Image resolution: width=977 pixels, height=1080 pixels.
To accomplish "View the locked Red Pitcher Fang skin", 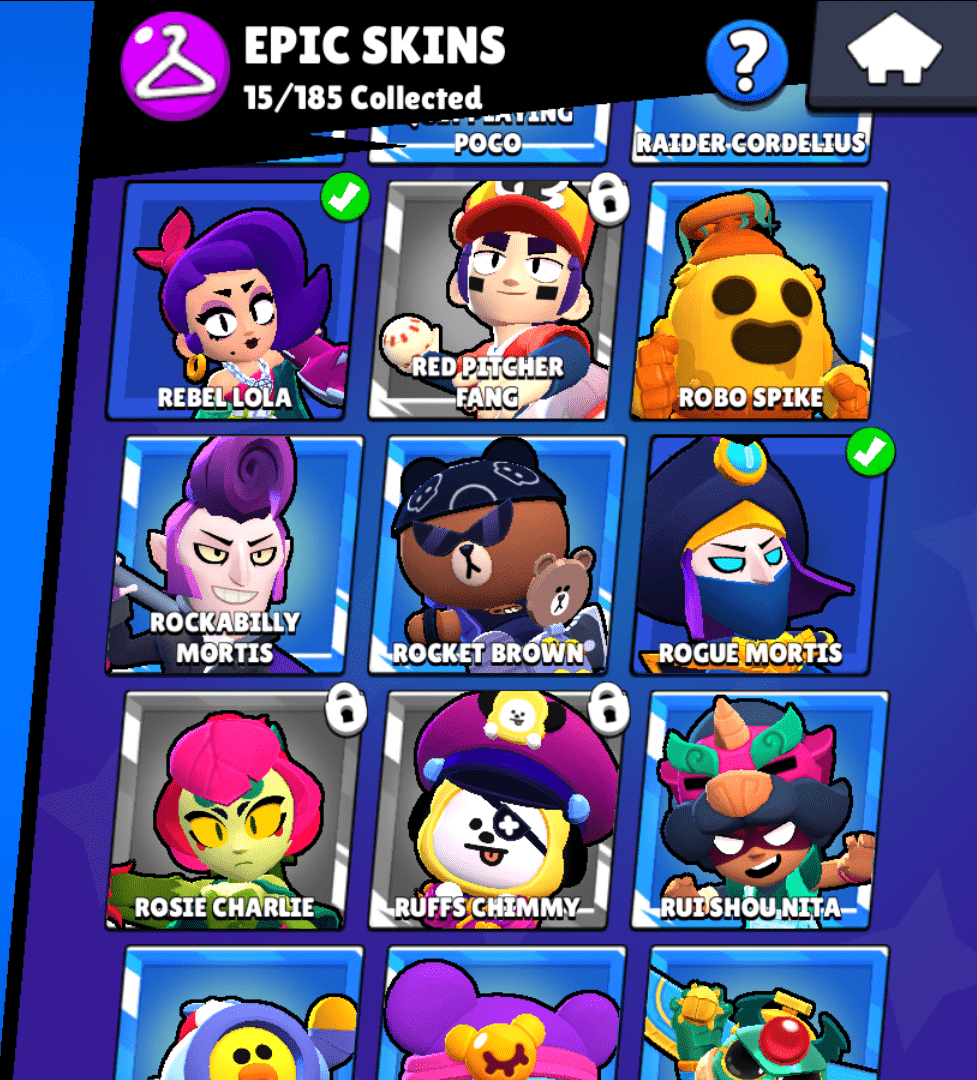I will [x=497, y=300].
